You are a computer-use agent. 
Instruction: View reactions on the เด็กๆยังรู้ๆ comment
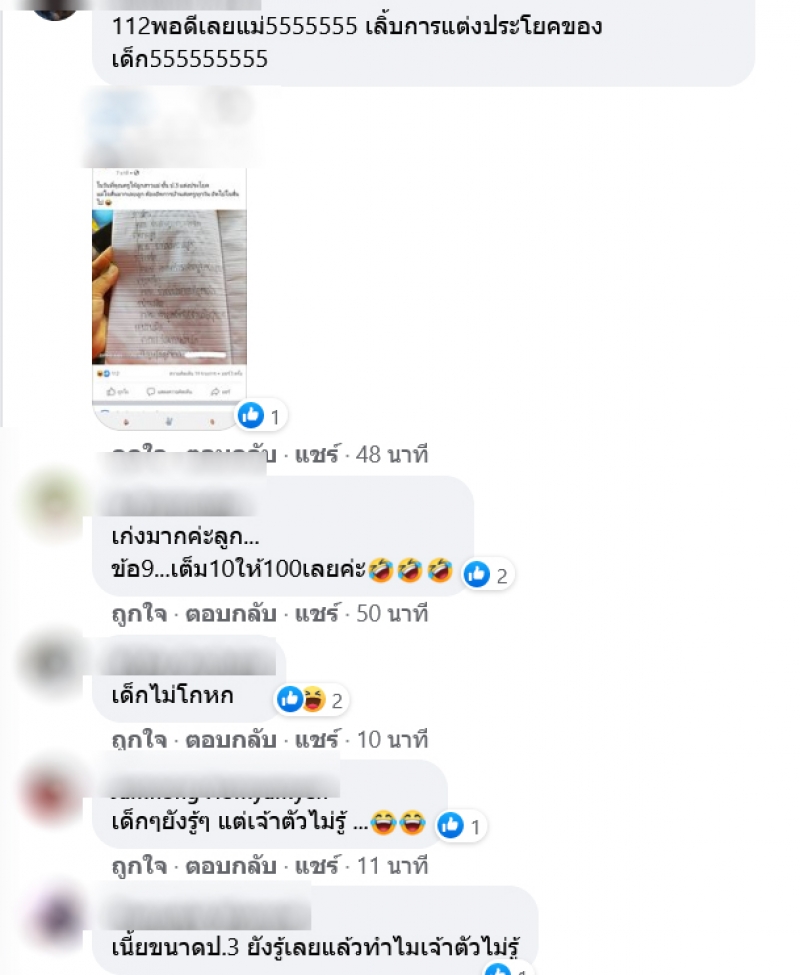[462, 825]
